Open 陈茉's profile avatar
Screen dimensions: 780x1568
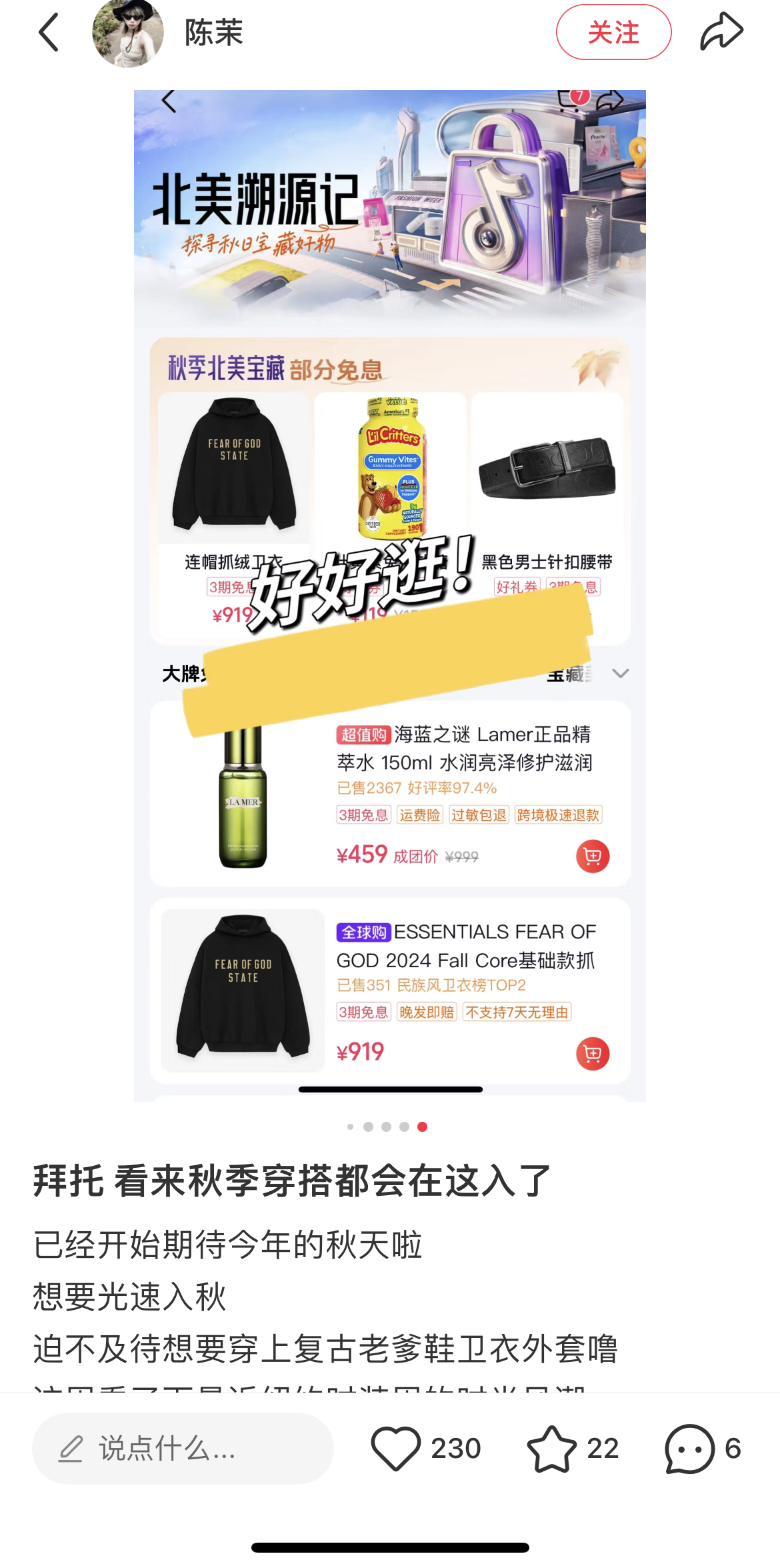pos(128,33)
